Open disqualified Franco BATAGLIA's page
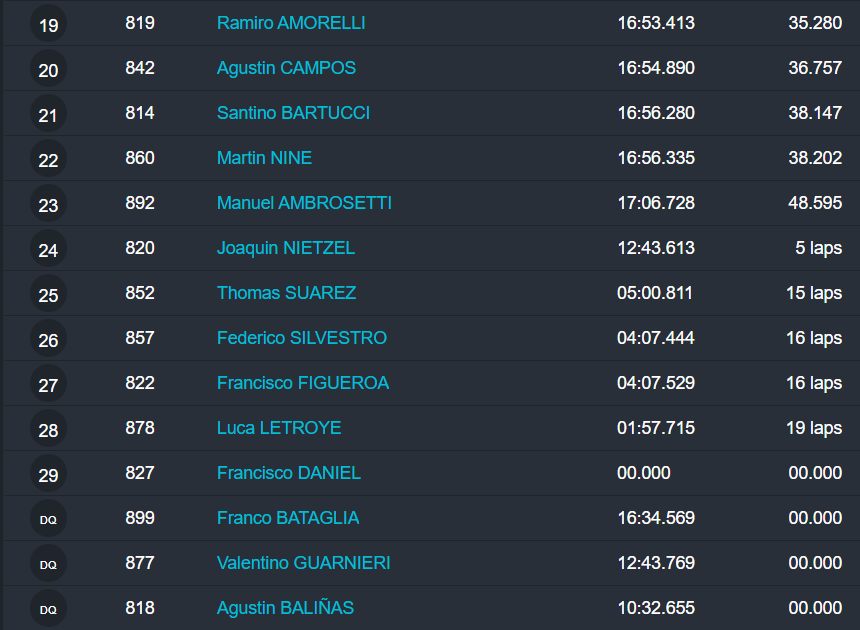The image size is (860, 630). (287, 518)
